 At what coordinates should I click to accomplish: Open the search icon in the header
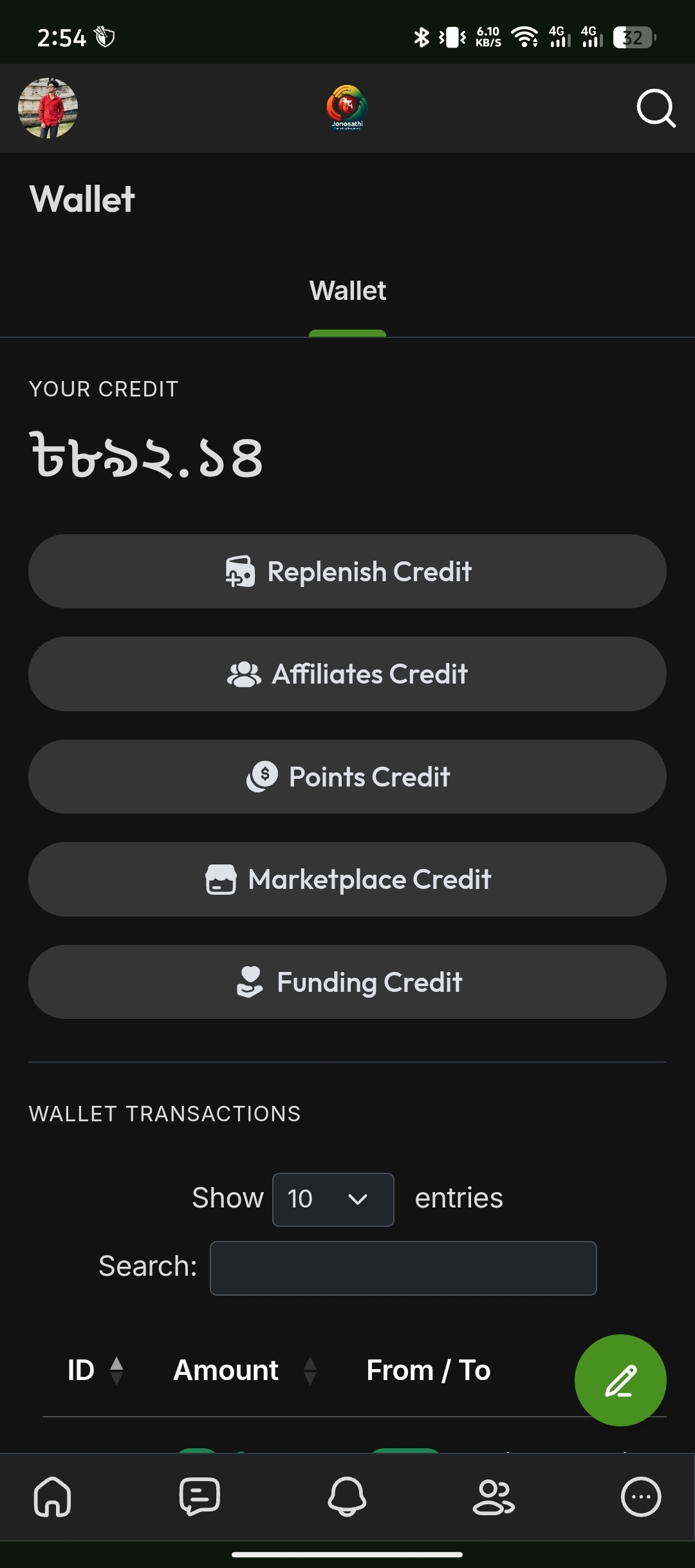[x=656, y=108]
